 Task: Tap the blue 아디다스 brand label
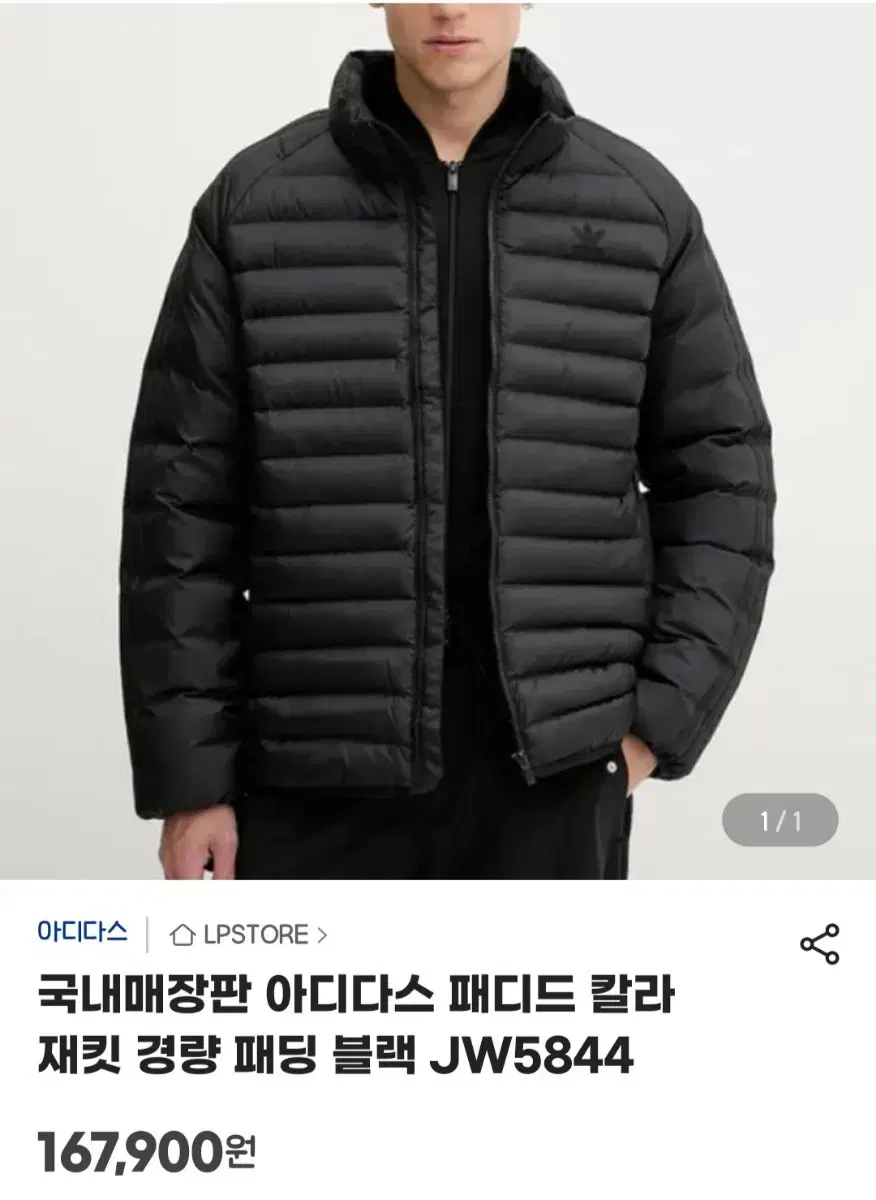coord(87,934)
